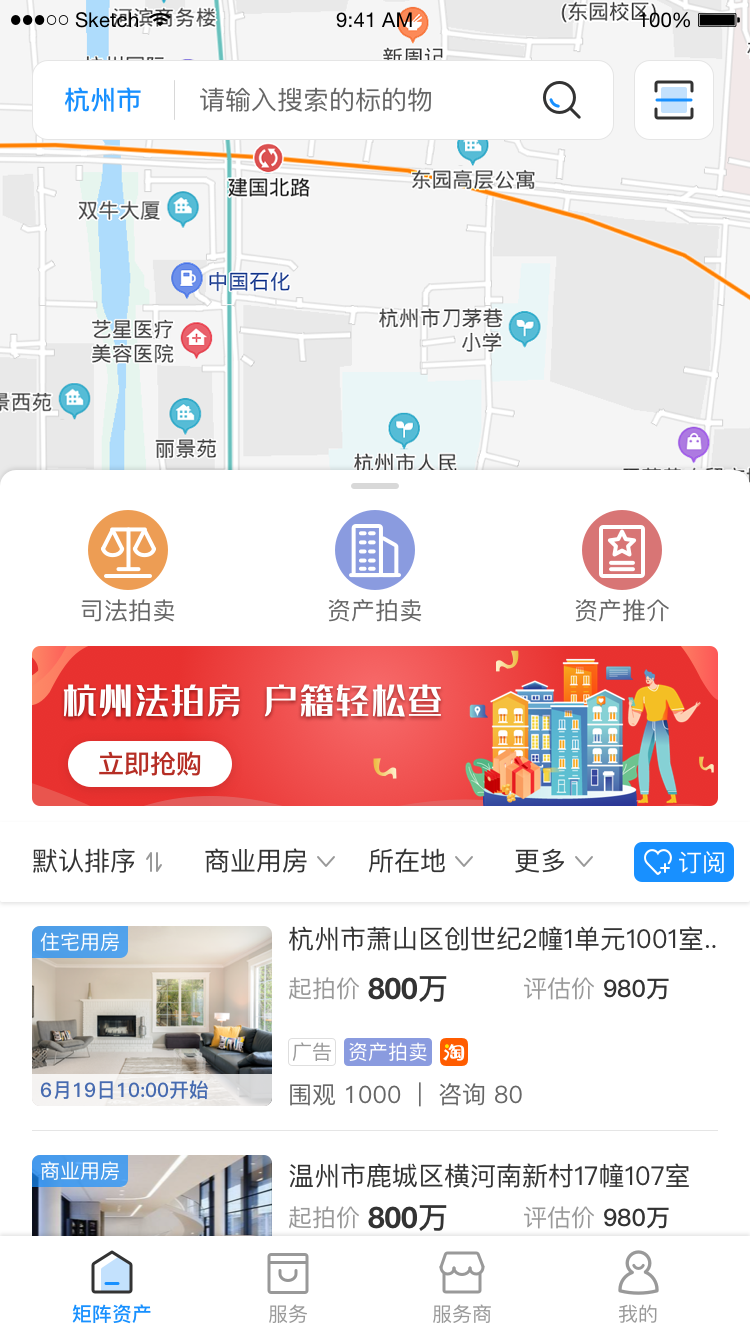This screenshot has height=1334, width=750.
Task: Open the 更多 more filters dropdown
Action: tap(553, 861)
